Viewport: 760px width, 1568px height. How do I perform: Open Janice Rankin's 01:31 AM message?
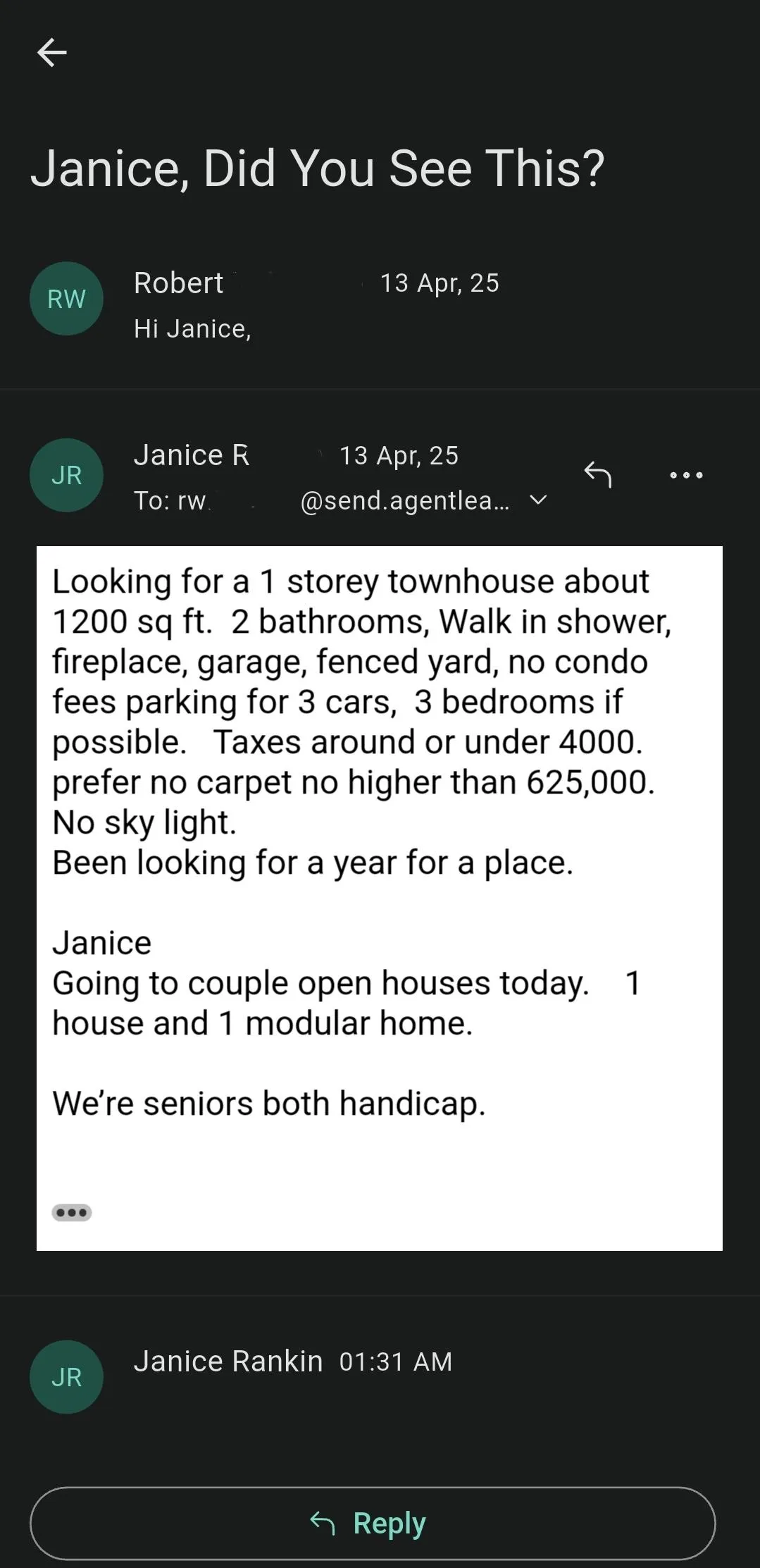(x=380, y=1376)
